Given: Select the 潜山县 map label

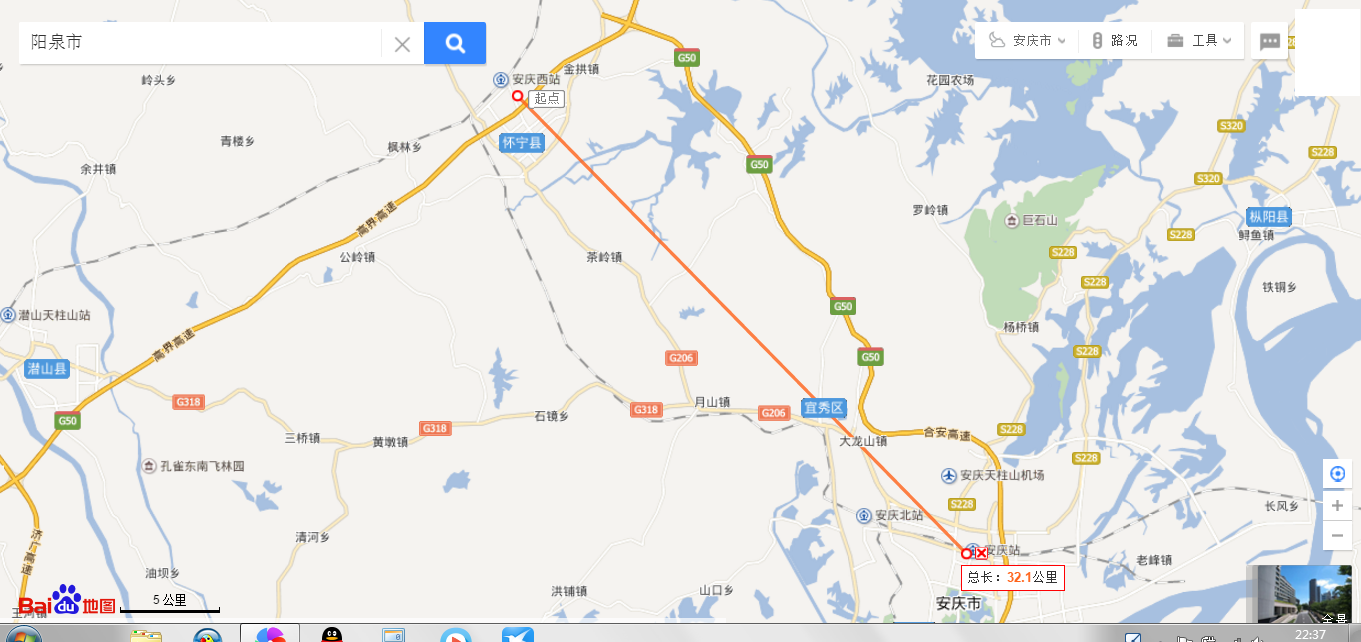Looking at the screenshot, I should [47, 369].
